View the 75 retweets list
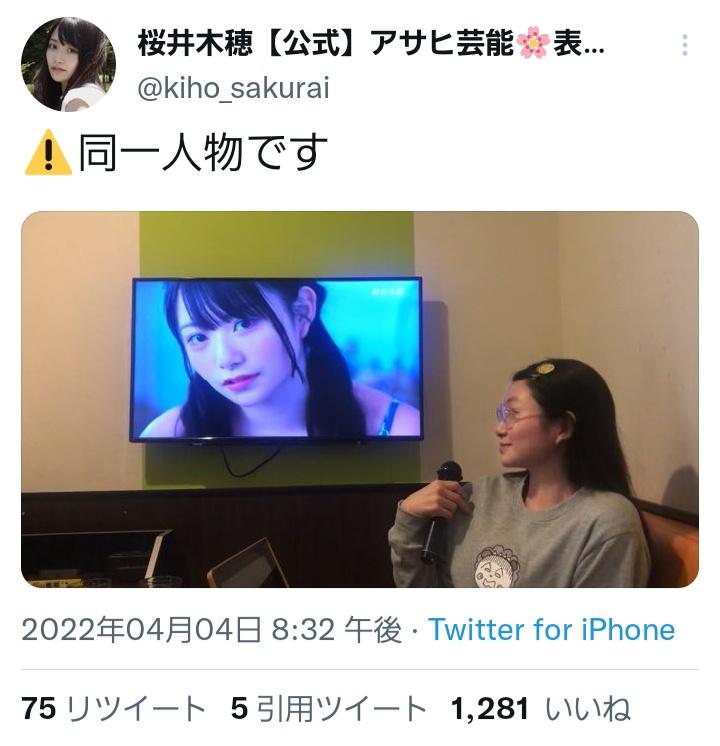This screenshot has height=746, width=720. coord(113,709)
